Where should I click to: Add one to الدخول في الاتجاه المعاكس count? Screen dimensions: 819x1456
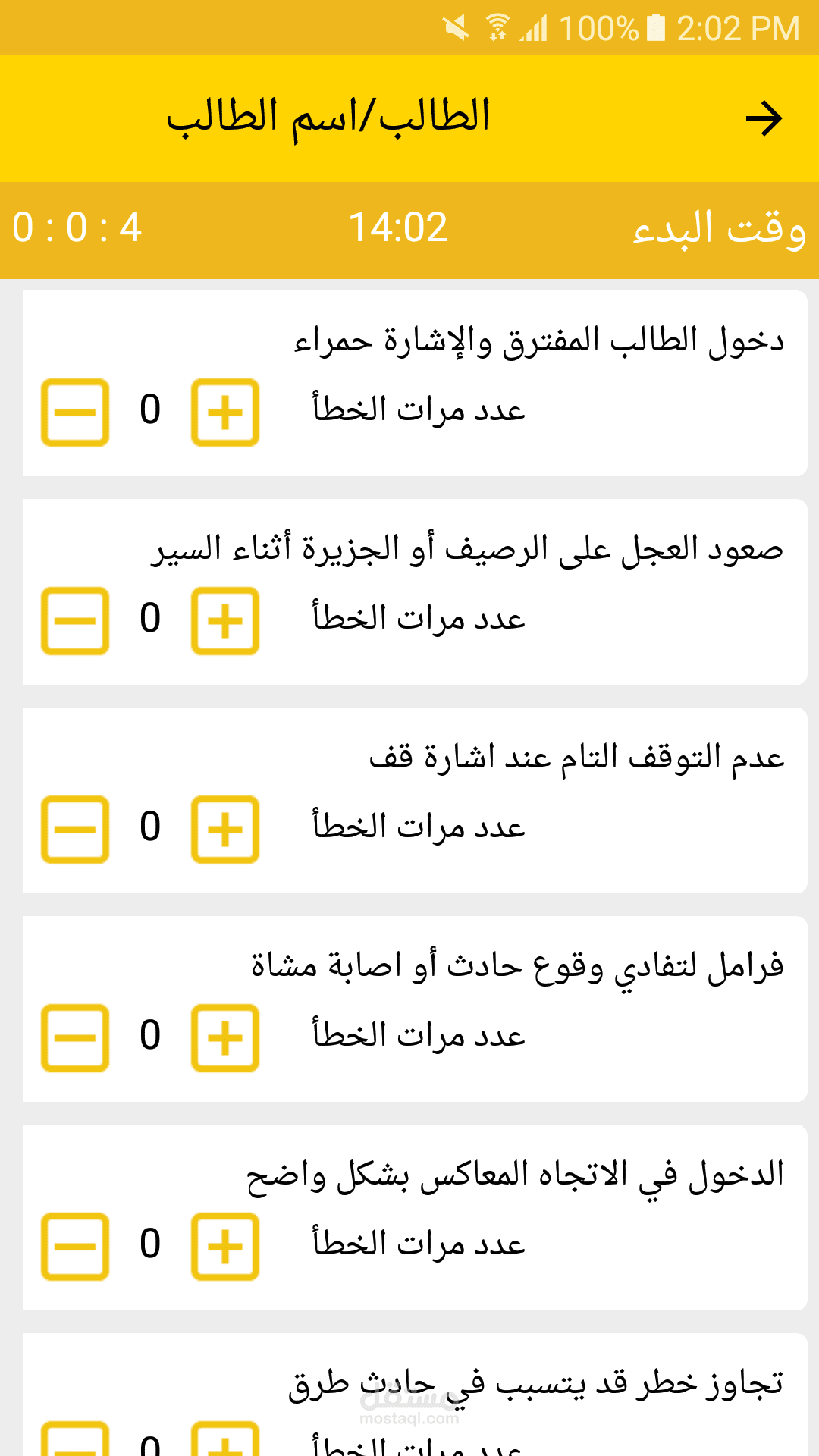pyautogui.click(x=225, y=1247)
